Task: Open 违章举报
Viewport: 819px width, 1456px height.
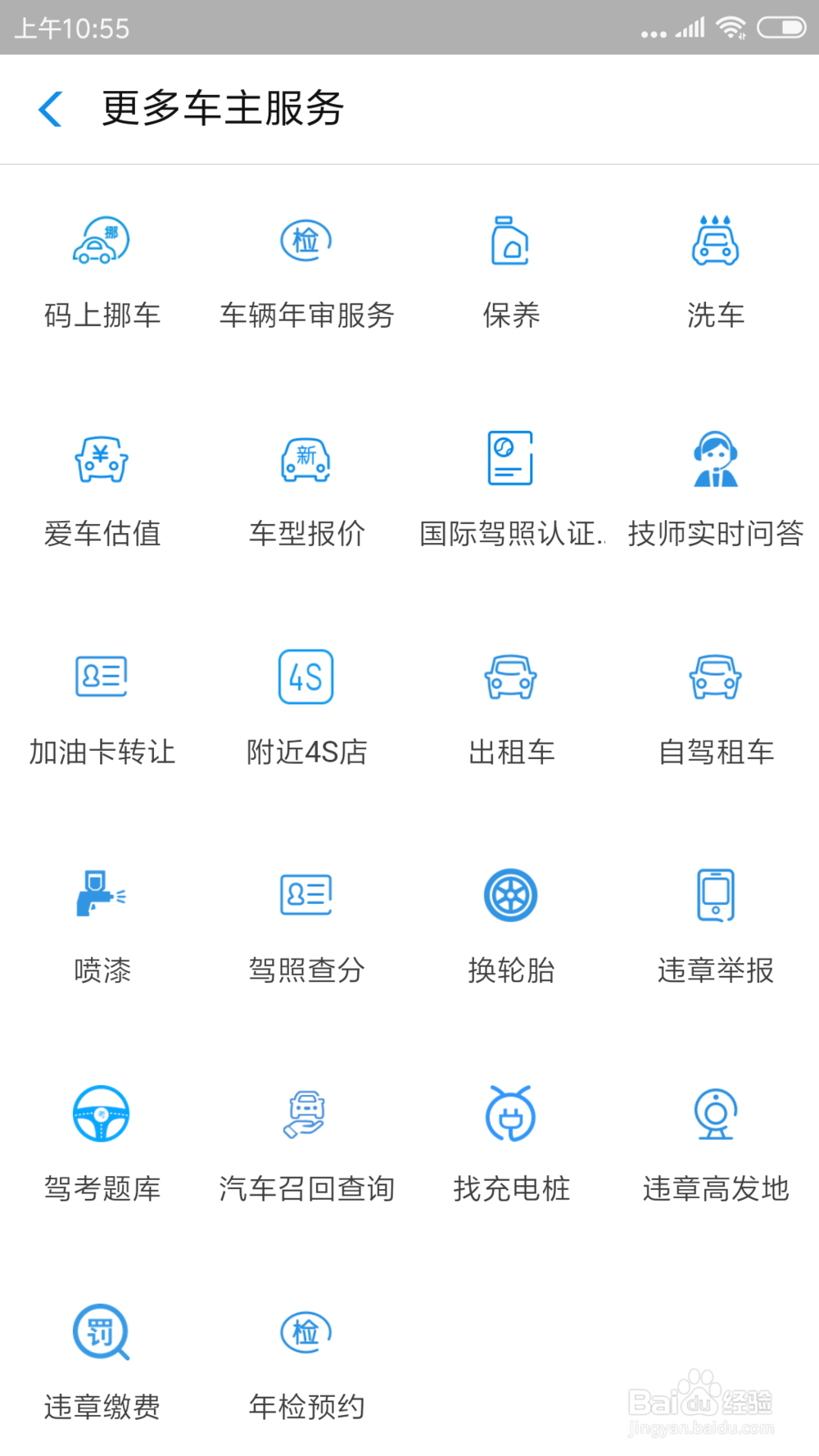Action: pos(716,925)
